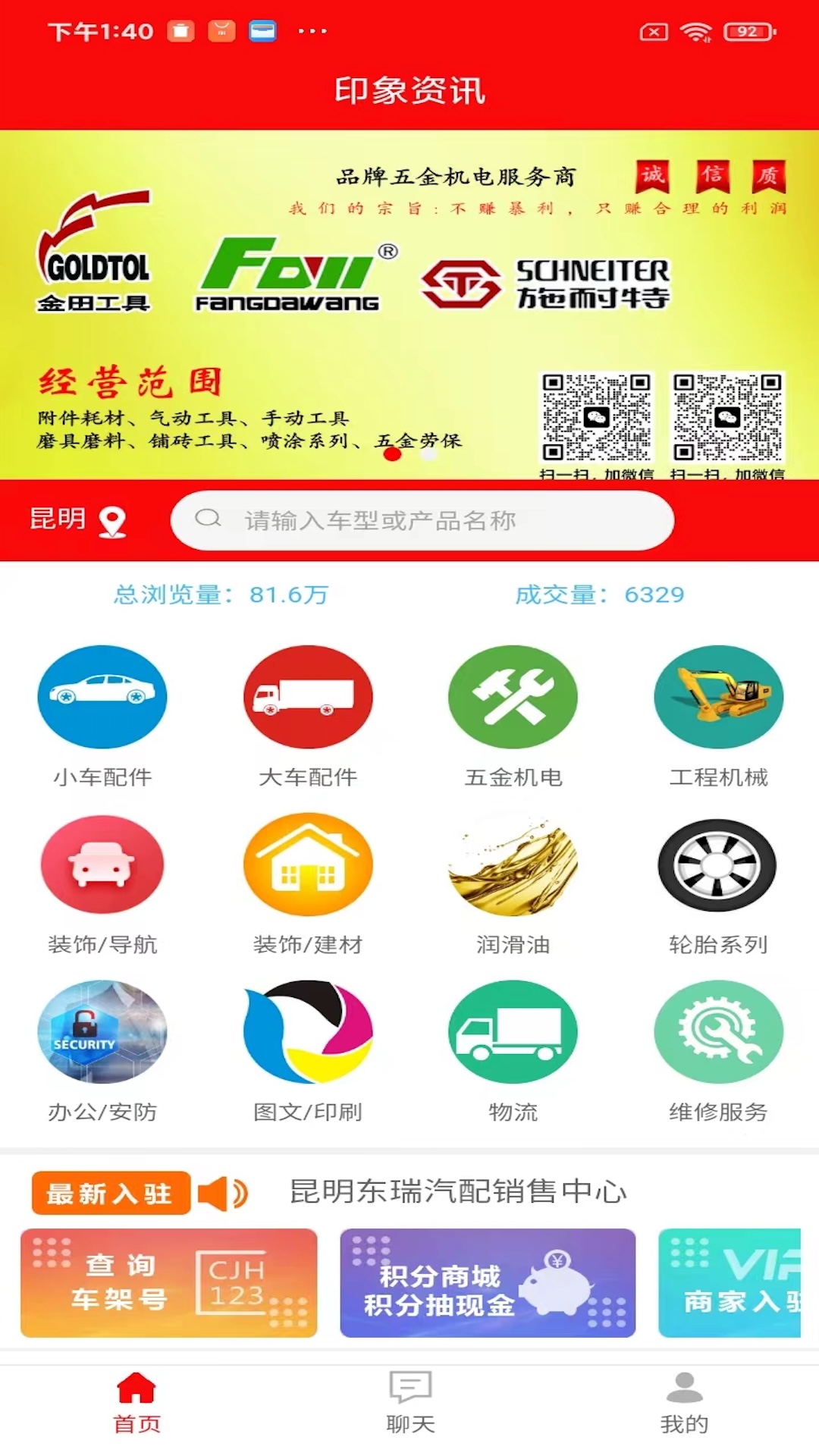This screenshot has width=819, height=1456.
Task: Tap the 查询车架号 VIN lookup banner
Action: click(171, 1284)
